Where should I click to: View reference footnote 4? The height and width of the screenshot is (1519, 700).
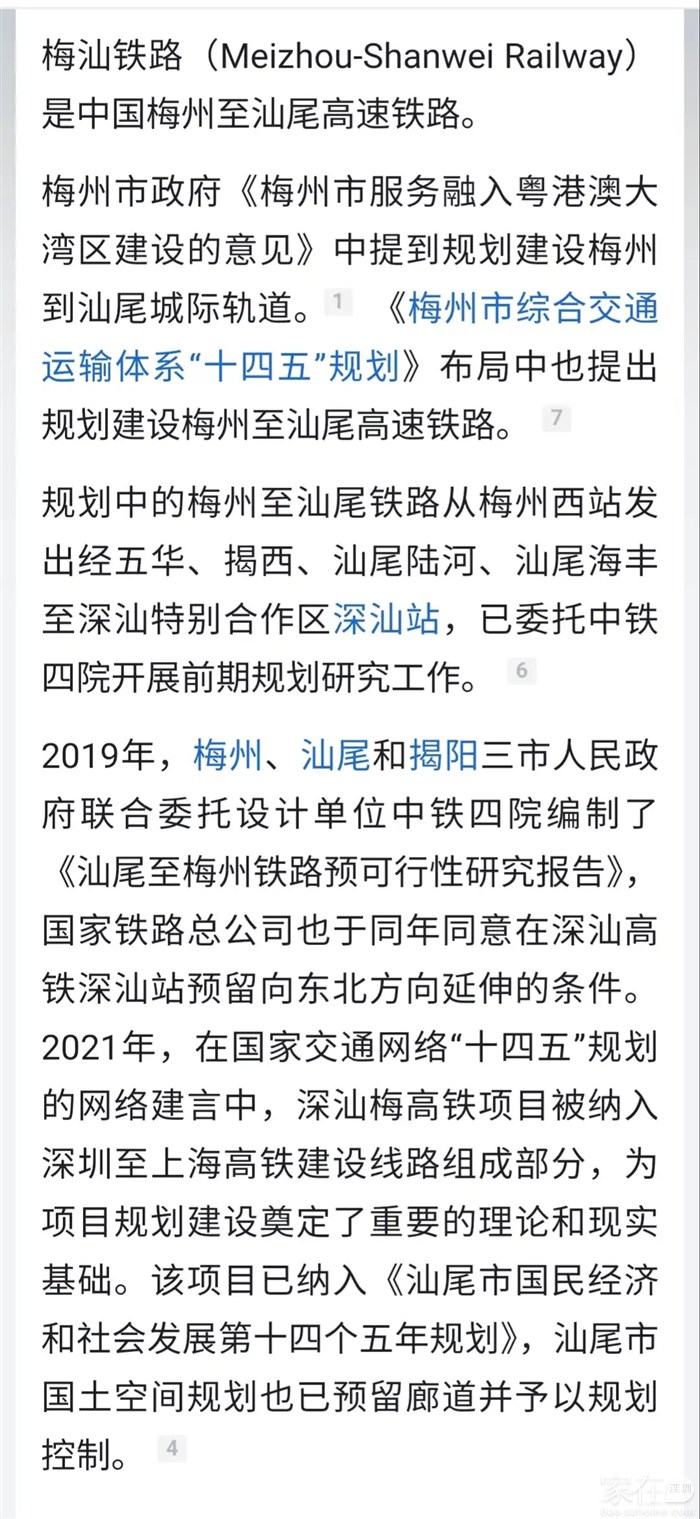[x=171, y=1446]
